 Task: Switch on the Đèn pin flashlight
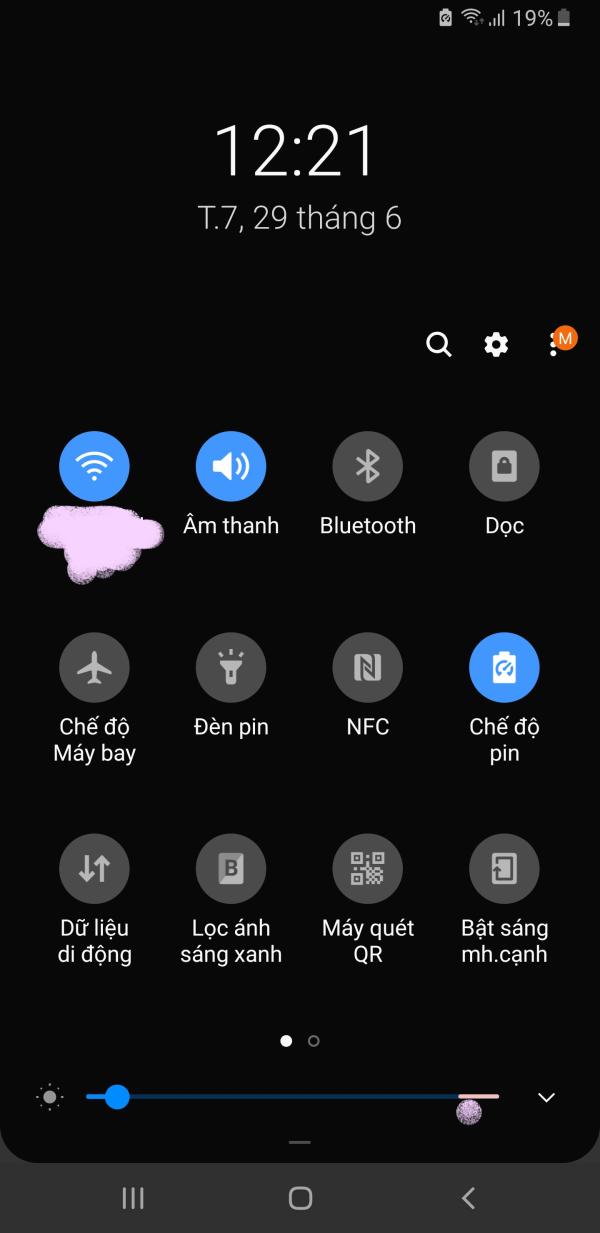pyautogui.click(x=231, y=668)
